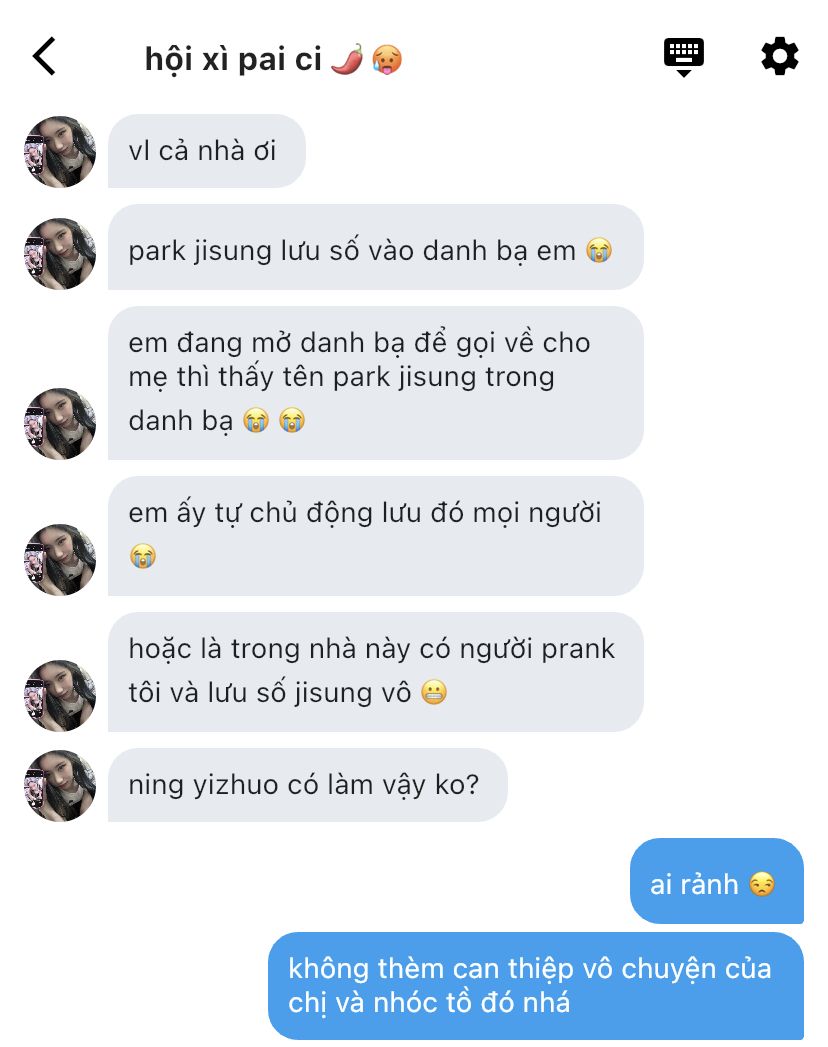Open sender avatar beside 'vl cả nhà ơi'
Image resolution: width=828 pixels, height=1047 pixels.
(59, 152)
